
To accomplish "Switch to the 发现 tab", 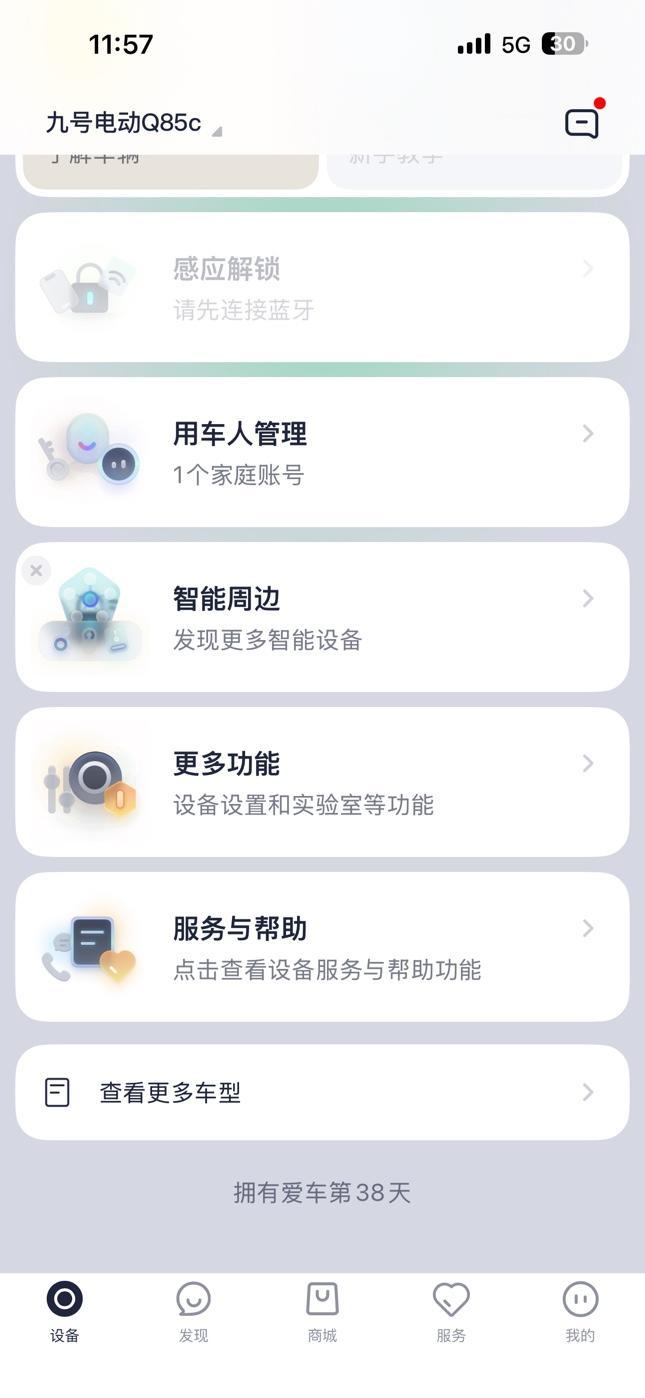I will (193, 1312).
